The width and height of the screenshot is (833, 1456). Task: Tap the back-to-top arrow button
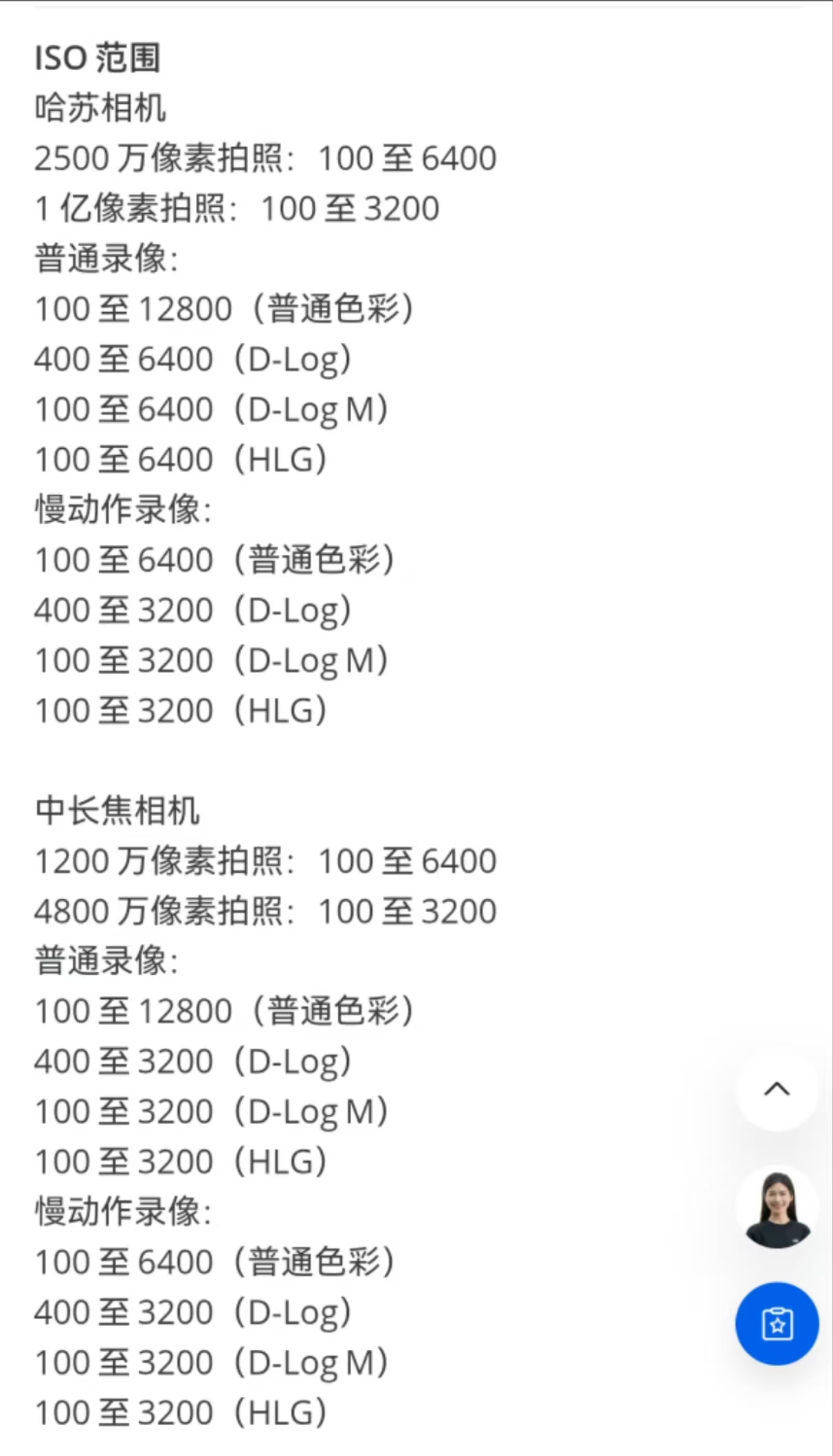777,1090
